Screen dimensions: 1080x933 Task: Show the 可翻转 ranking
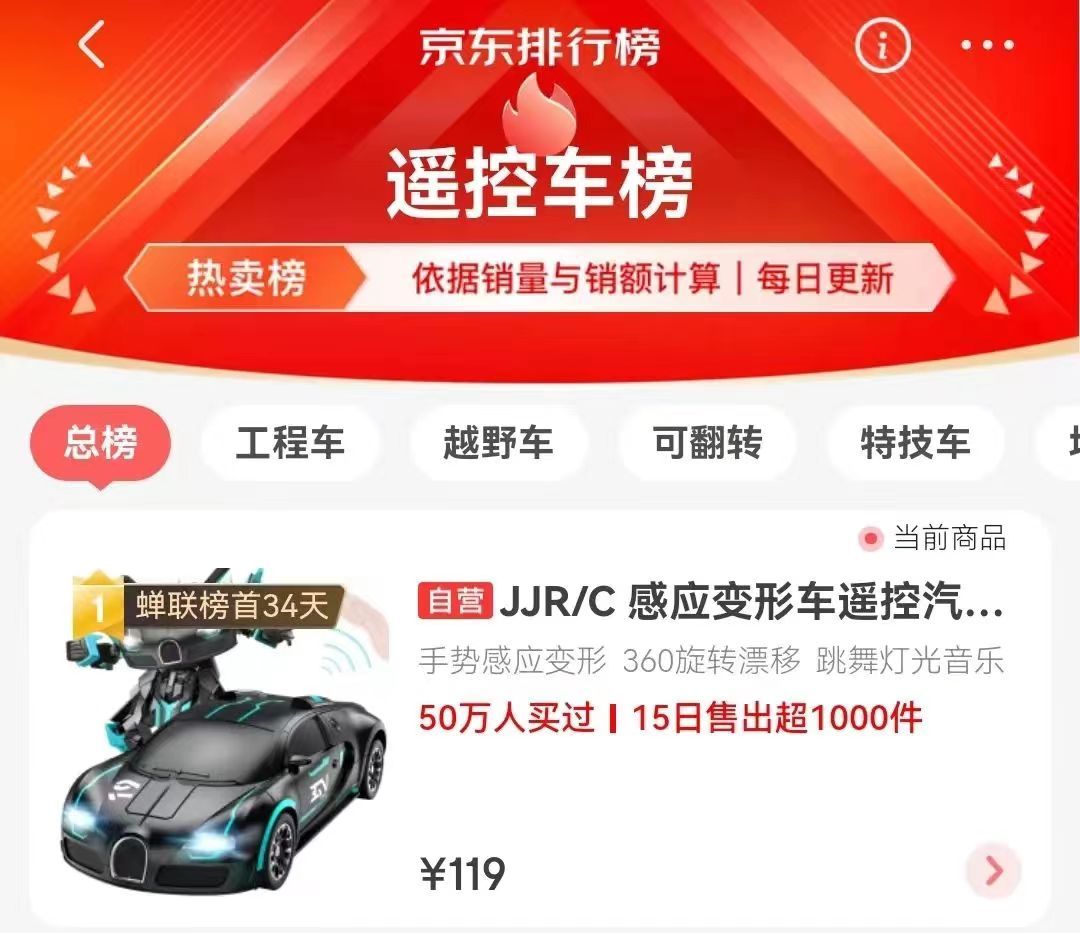707,443
